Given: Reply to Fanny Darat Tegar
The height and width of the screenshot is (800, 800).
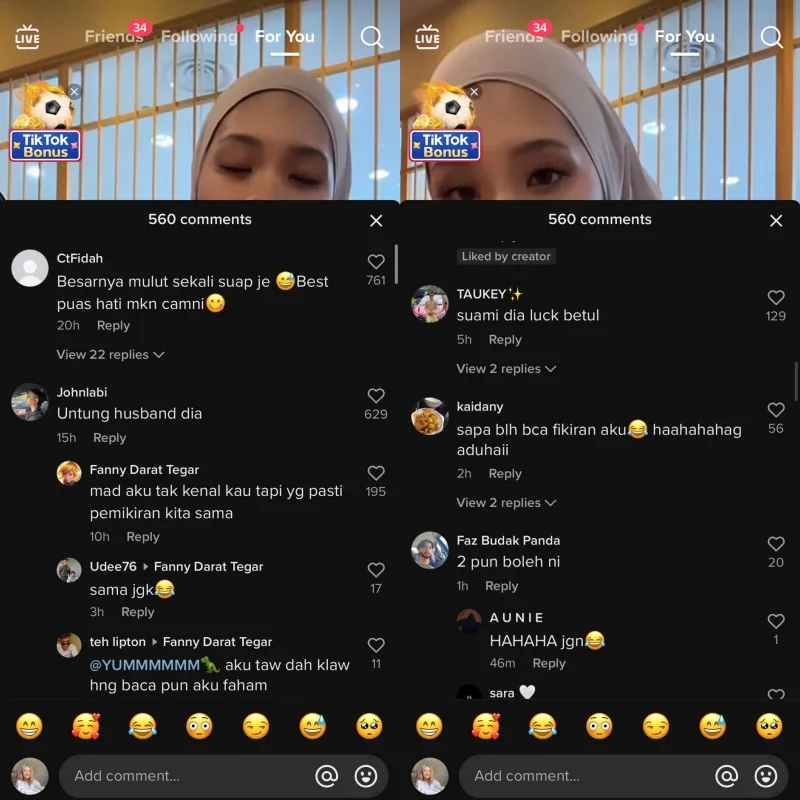Looking at the screenshot, I should pos(143,537).
